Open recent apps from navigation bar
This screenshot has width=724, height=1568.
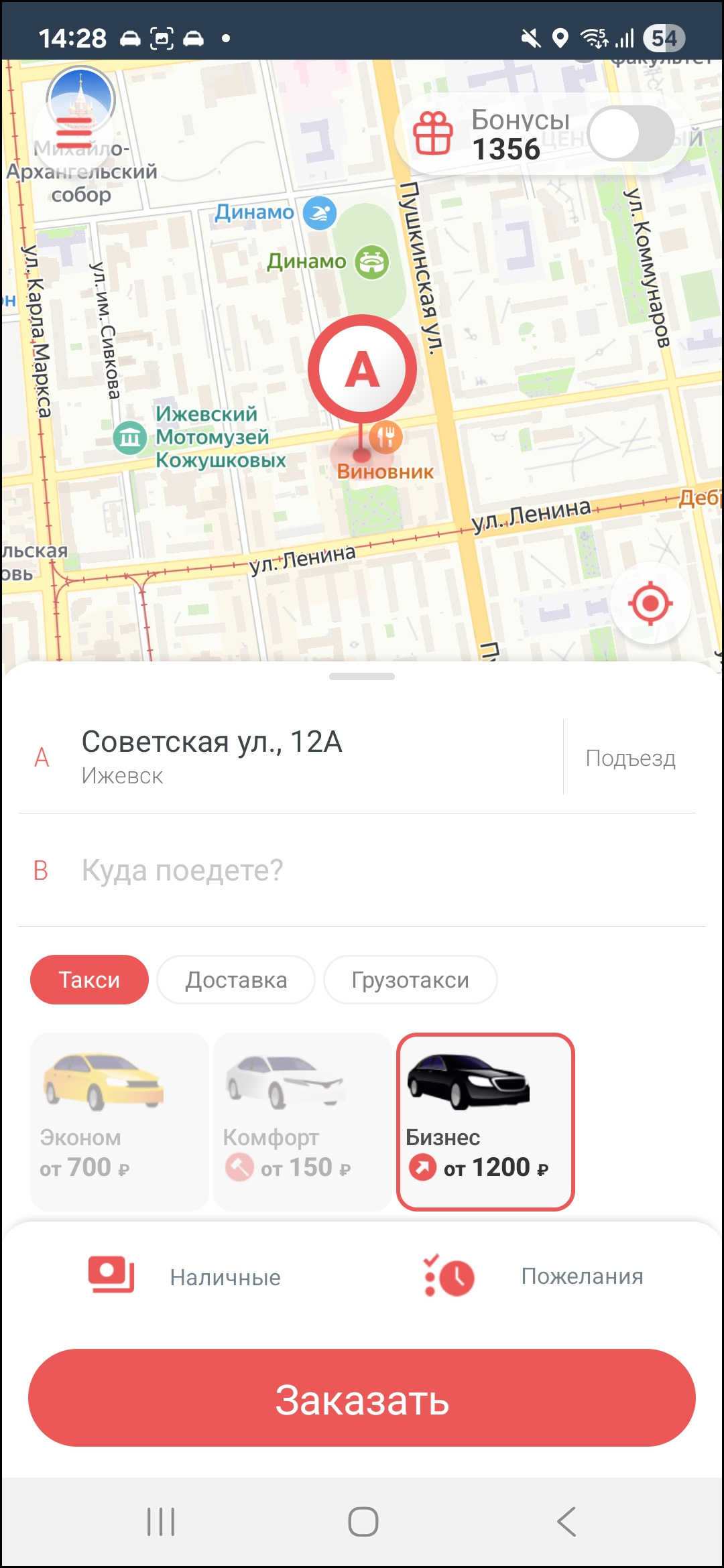click(x=161, y=1522)
